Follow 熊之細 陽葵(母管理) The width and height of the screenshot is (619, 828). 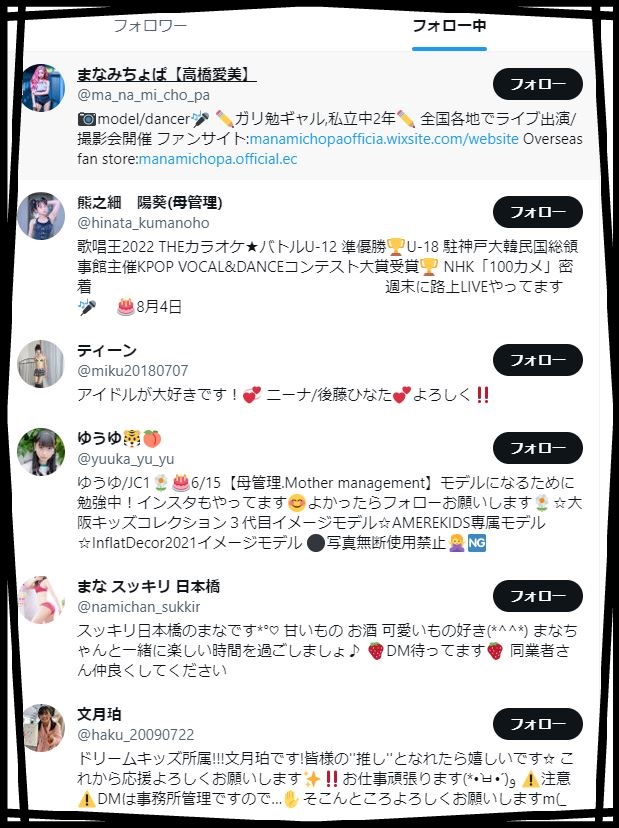[537, 212]
